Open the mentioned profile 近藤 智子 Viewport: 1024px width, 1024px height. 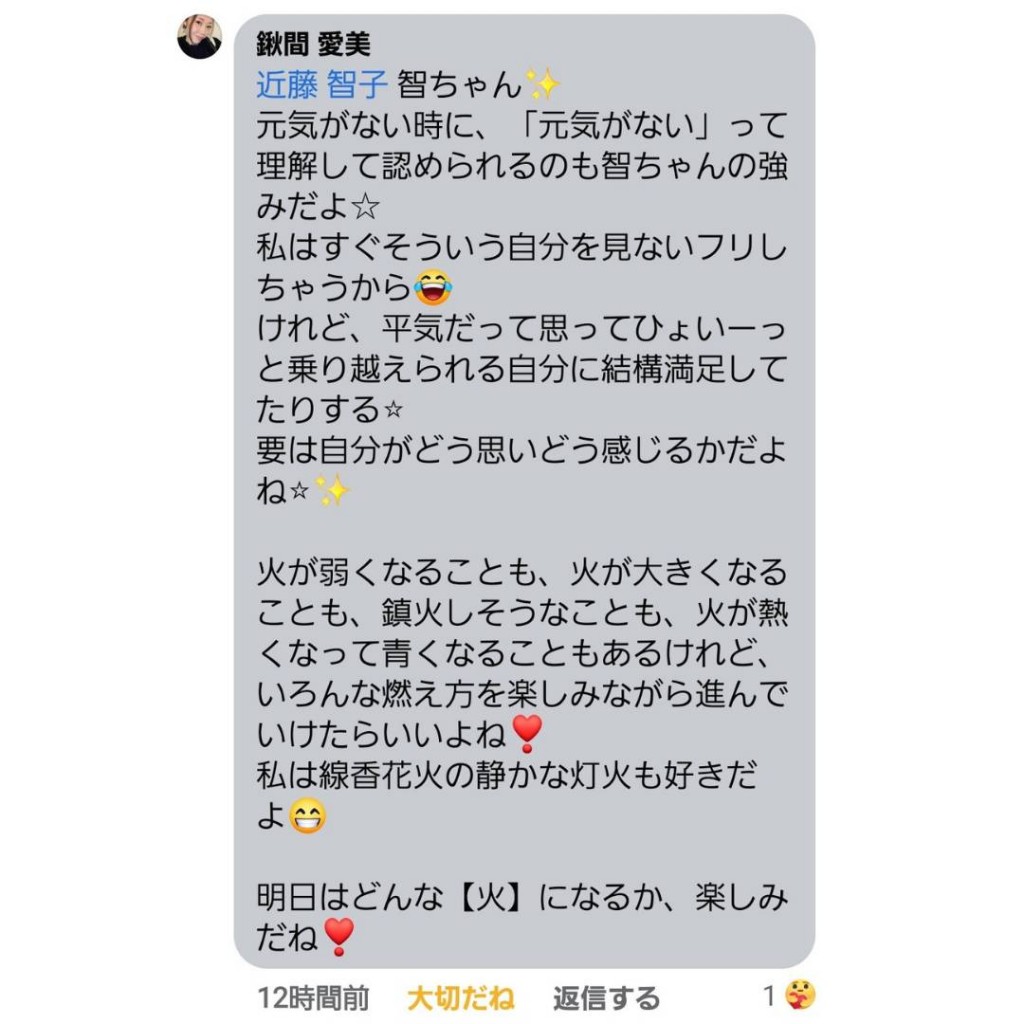[321, 85]
